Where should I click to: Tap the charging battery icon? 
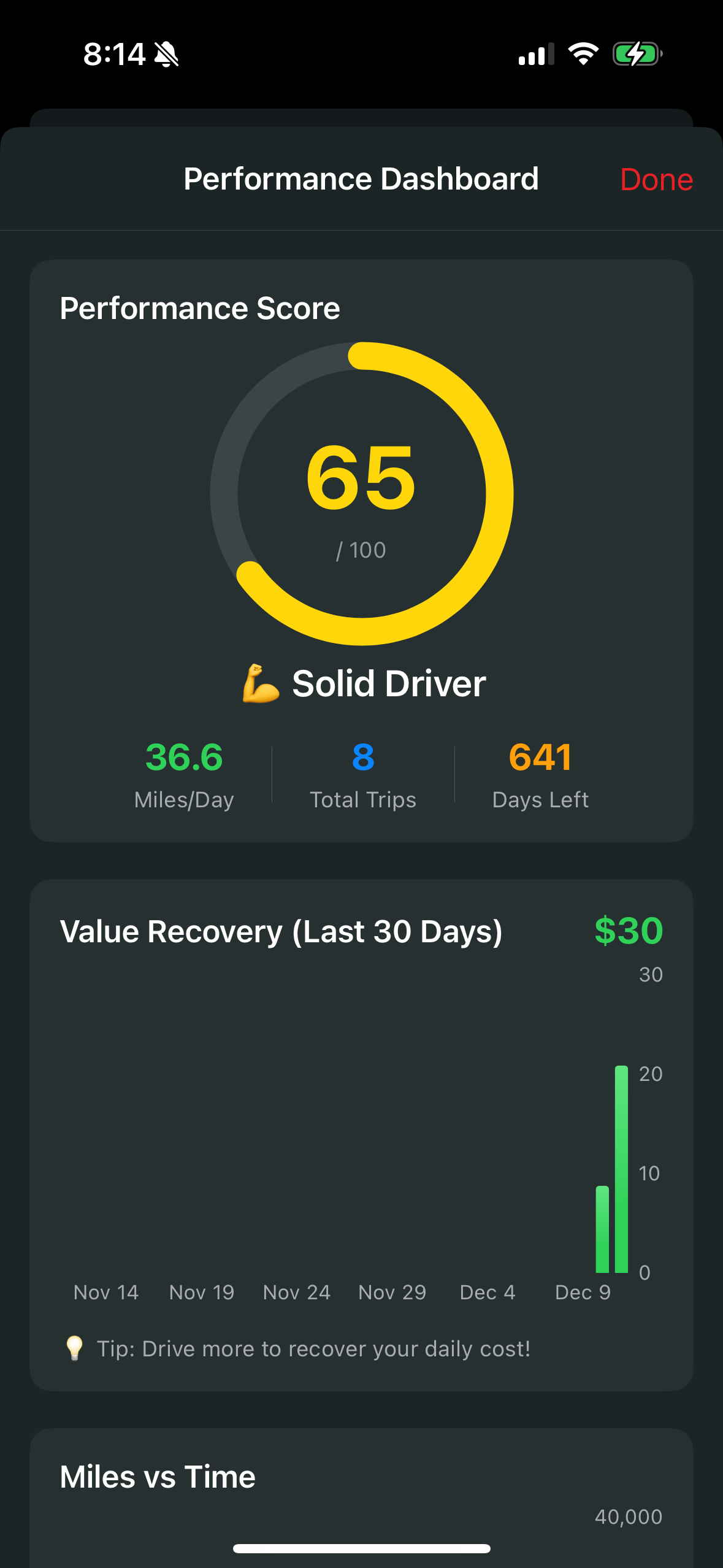(636, 54)
